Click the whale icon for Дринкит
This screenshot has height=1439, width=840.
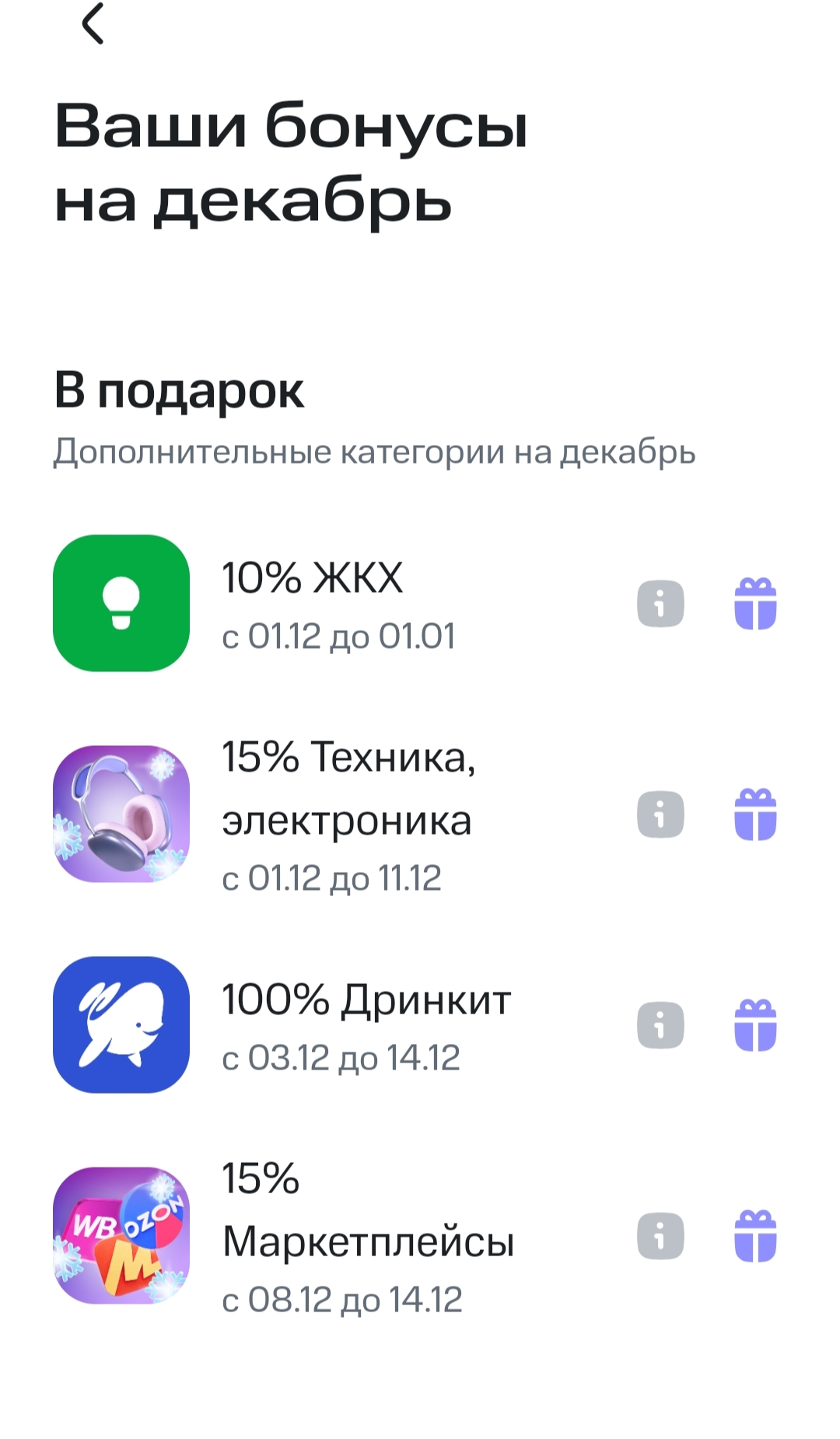point(122,1025)
